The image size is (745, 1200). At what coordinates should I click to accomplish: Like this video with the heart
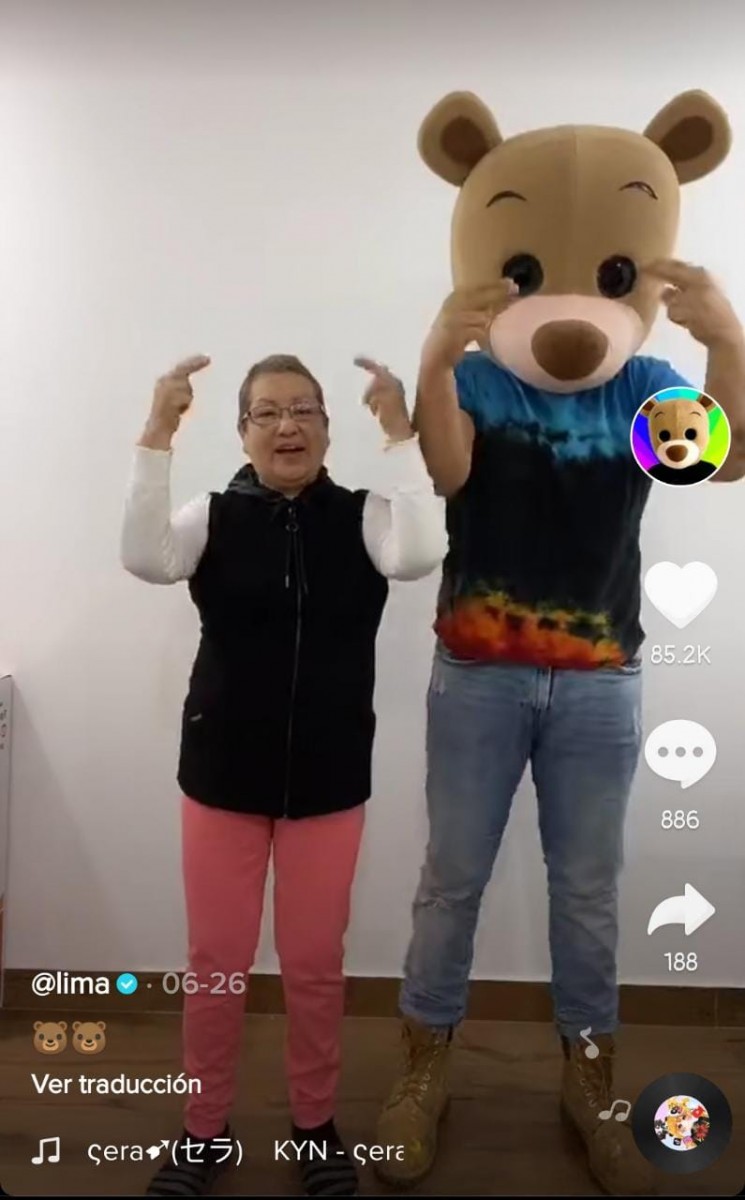tap(680, 595)
